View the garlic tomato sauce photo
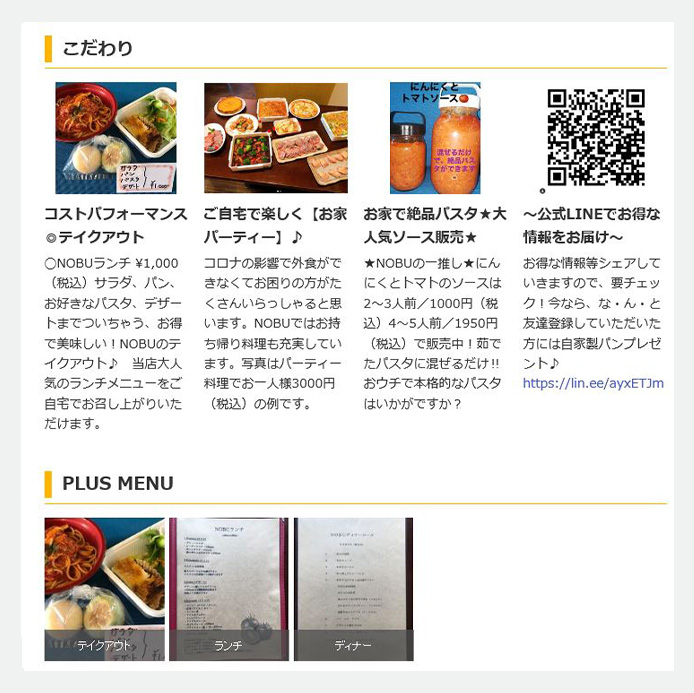Image resolution: width=694 pixels, height=693 pixels. pyautogui.click(x=435, y=138)
